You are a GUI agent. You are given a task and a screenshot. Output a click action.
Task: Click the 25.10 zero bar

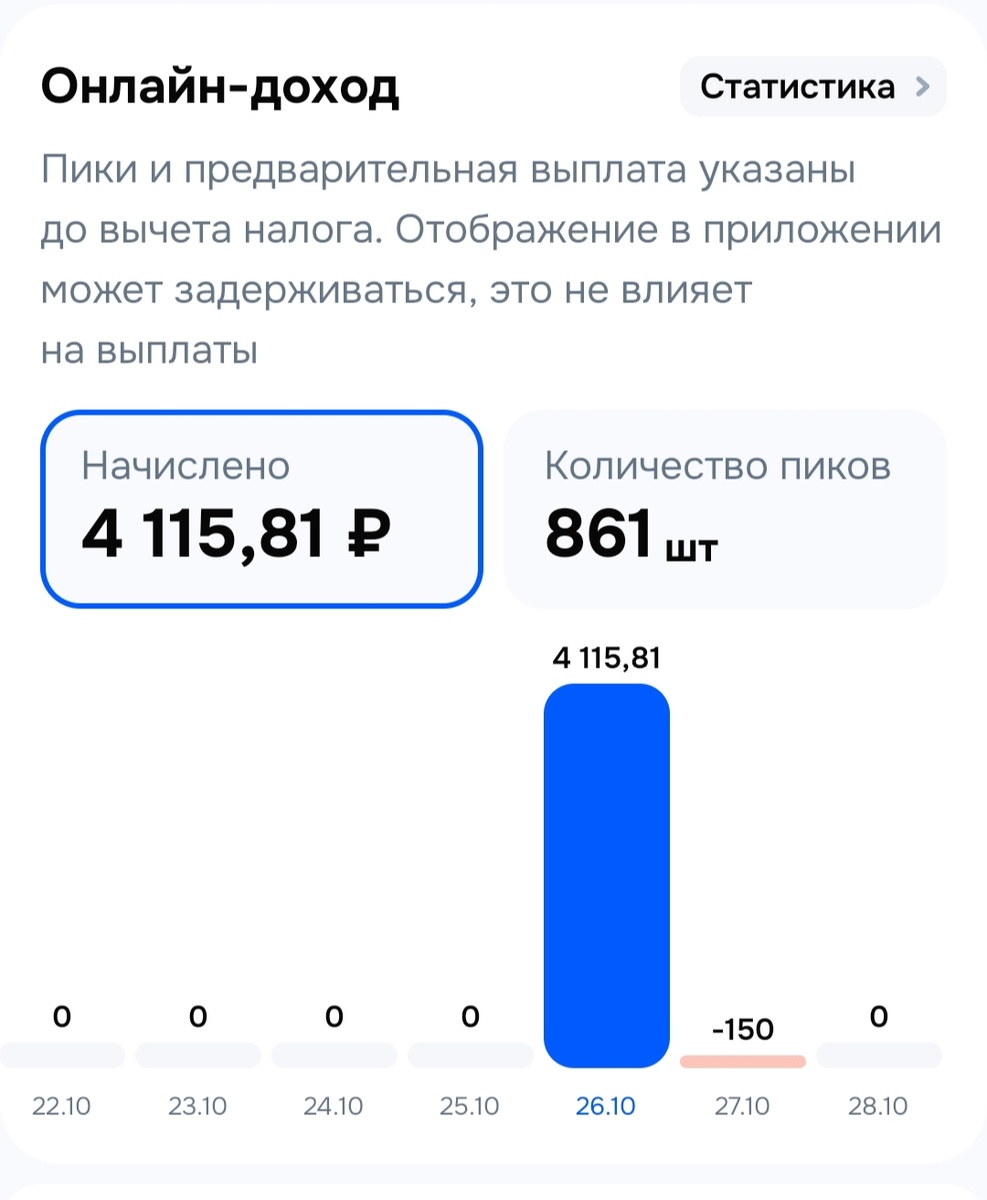tap(470, 1055)
